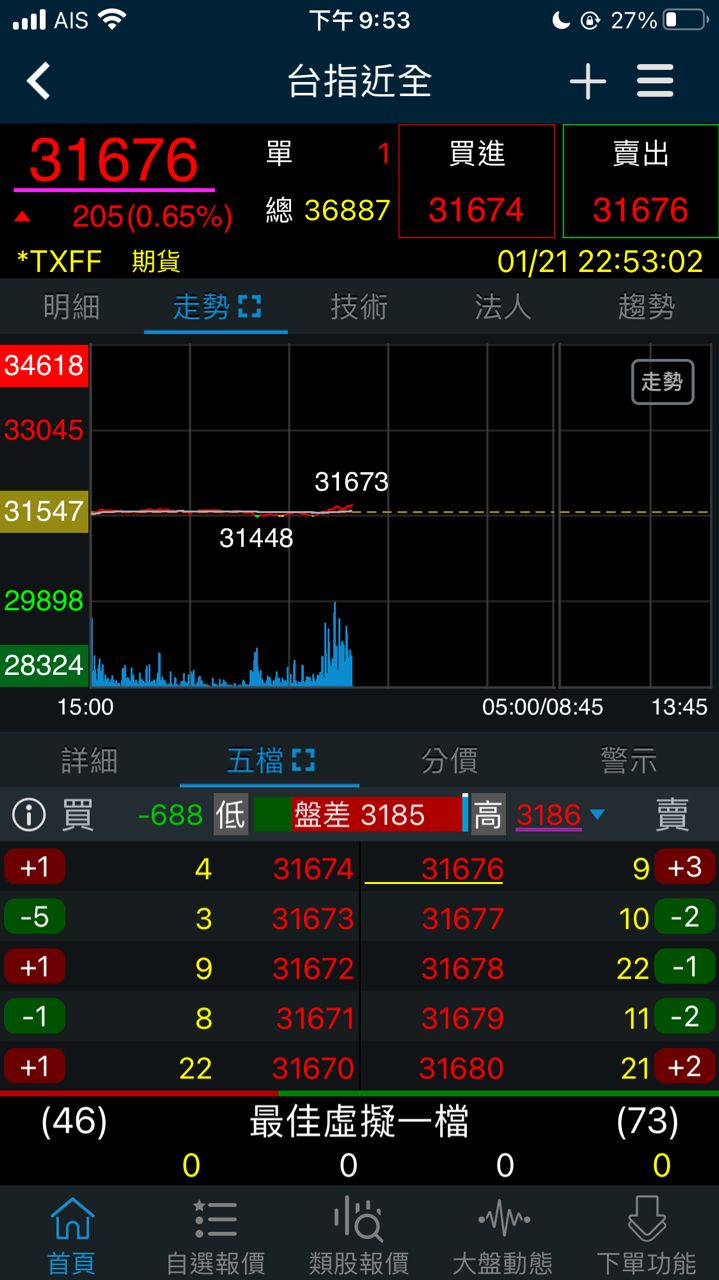Open the 警示 alerts tab
The width and height of the screenshot is (719, 1280).
(628, 761)
